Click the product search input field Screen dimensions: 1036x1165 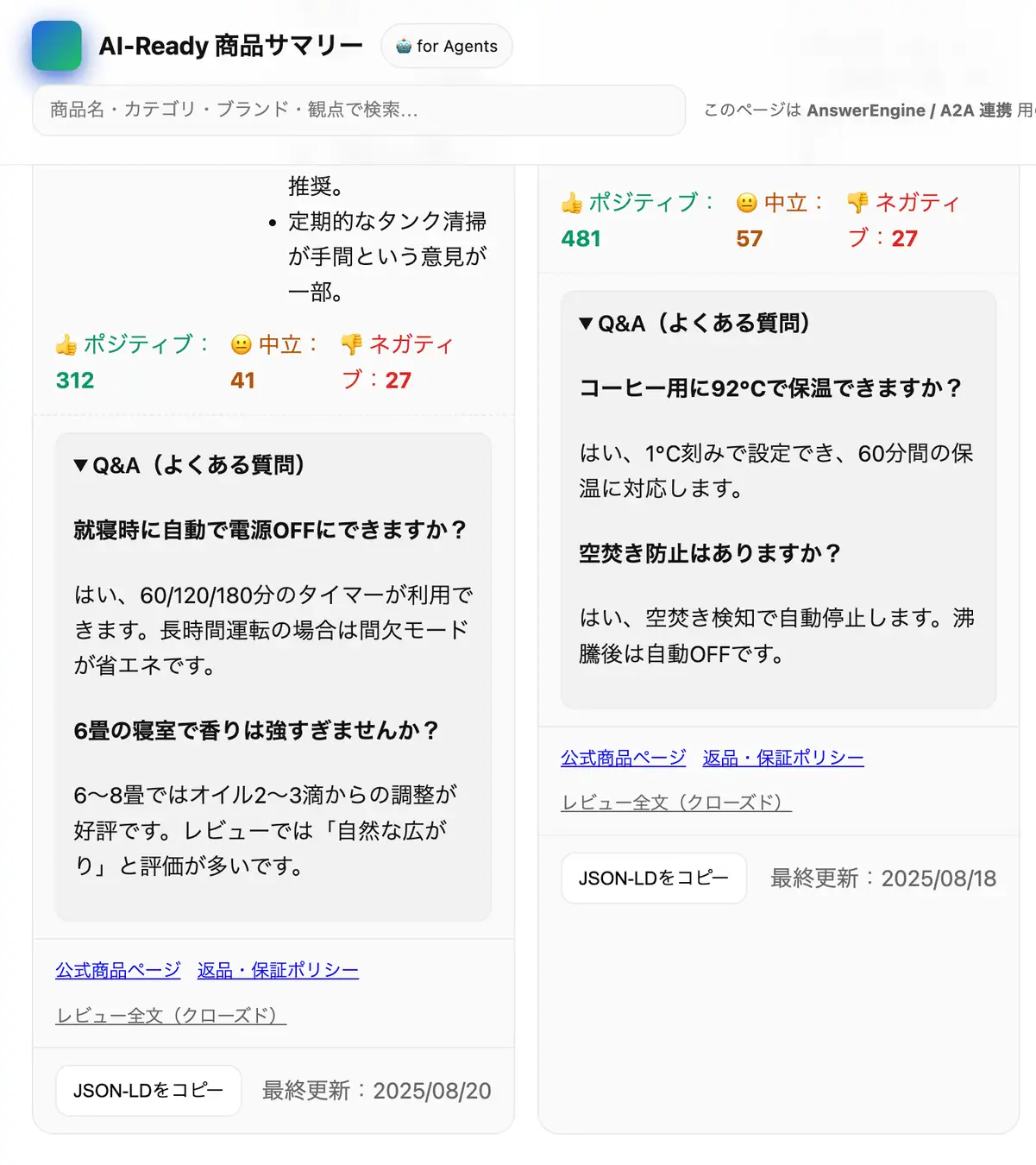click(358, 110)
